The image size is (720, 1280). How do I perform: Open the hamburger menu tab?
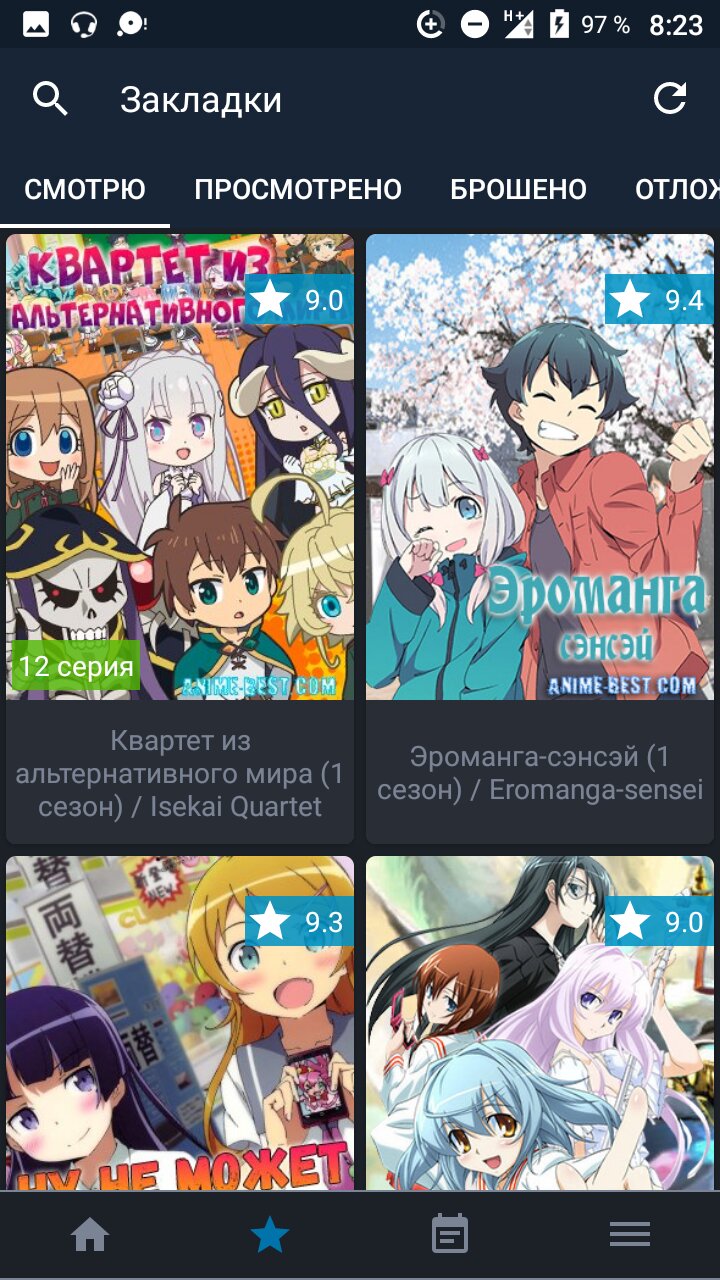pyautogui.click(x=630, y=1236)
